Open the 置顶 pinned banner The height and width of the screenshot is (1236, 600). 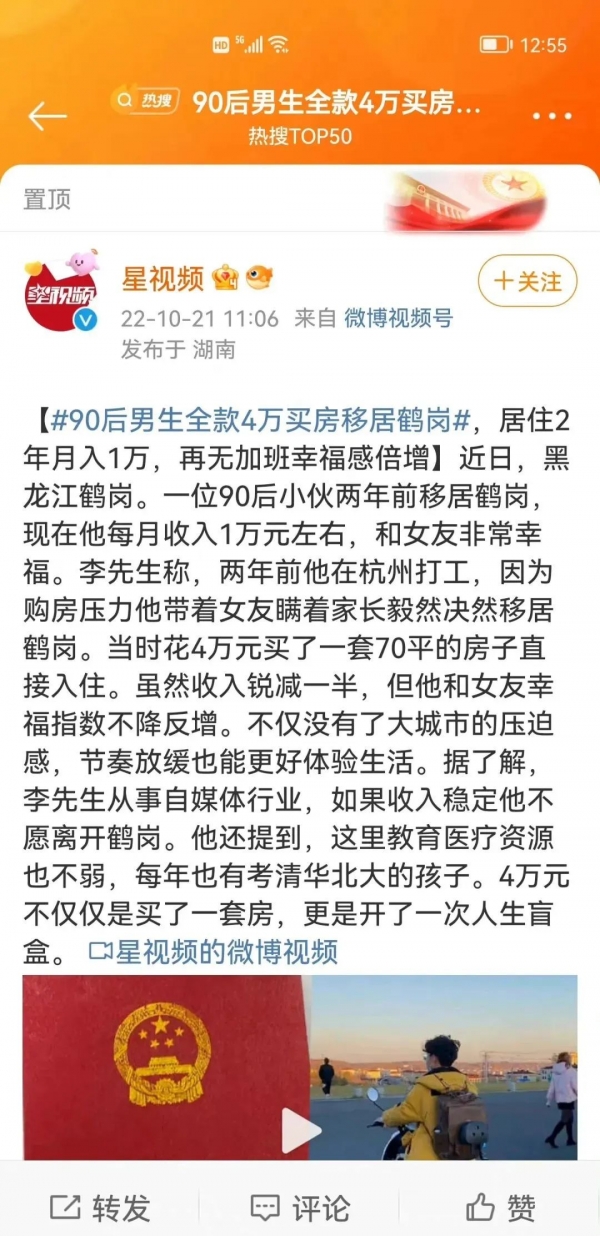(x=300, y=199)
